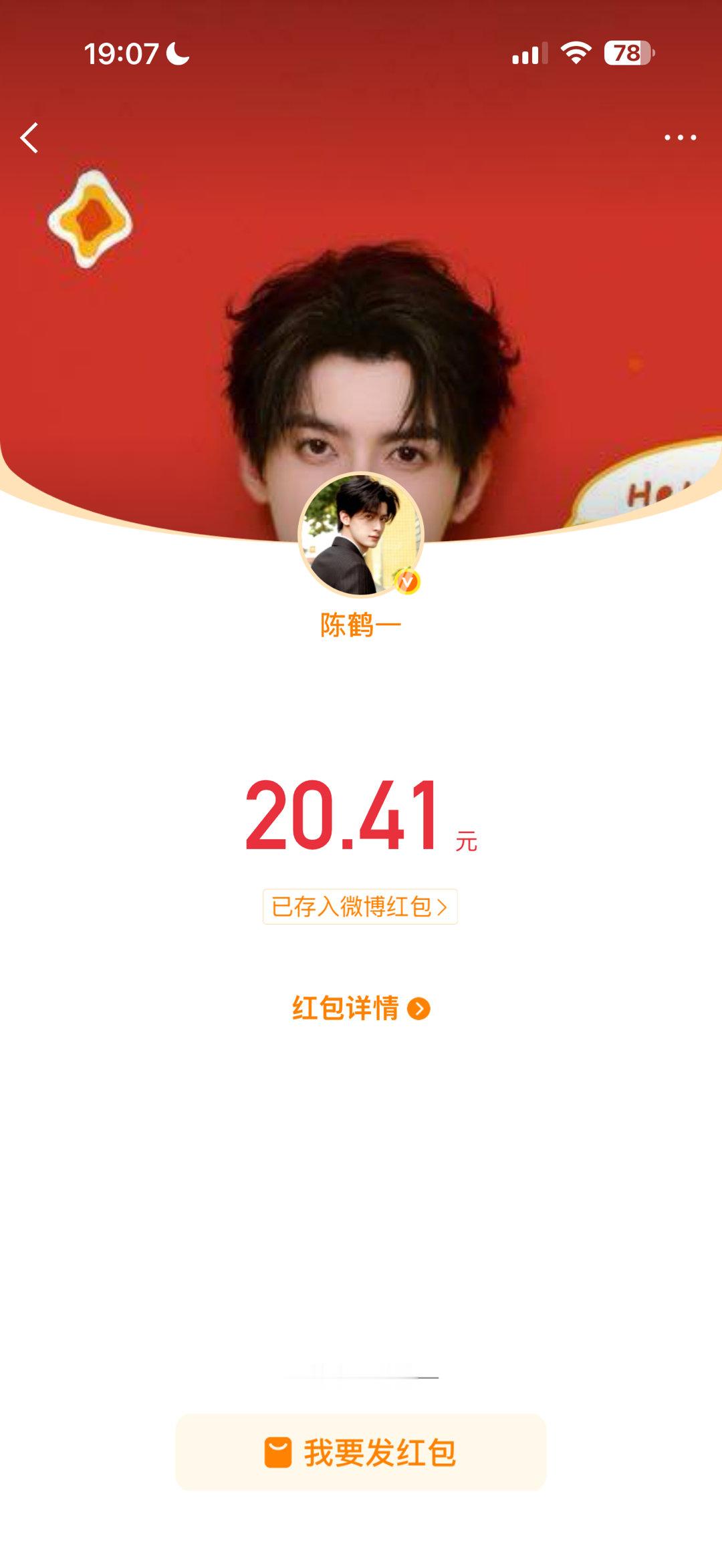View 红包详情 details
722x1568 pixels.
[360, 1008]
